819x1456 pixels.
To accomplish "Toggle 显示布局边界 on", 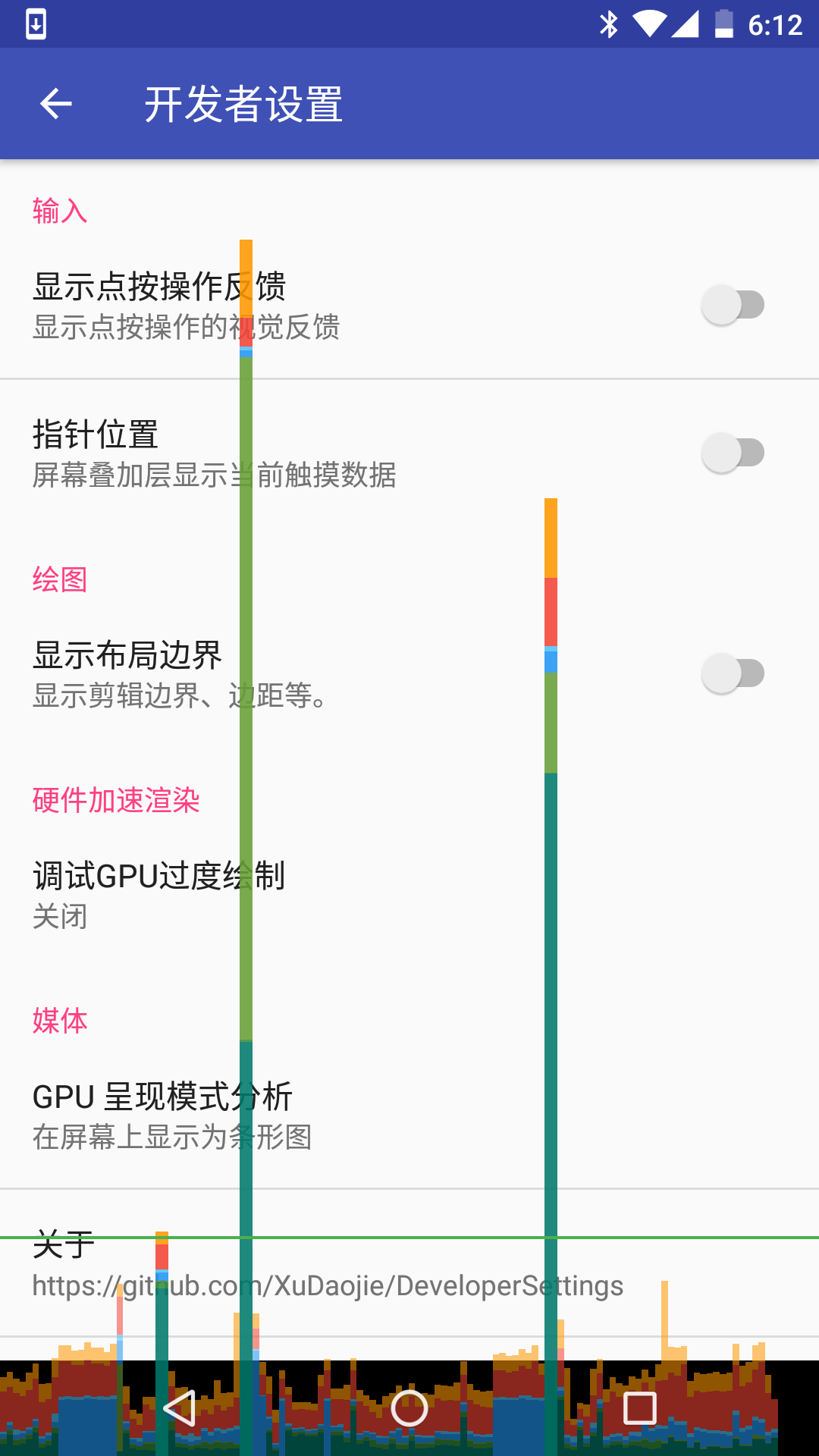I will (x=732, y=673).
